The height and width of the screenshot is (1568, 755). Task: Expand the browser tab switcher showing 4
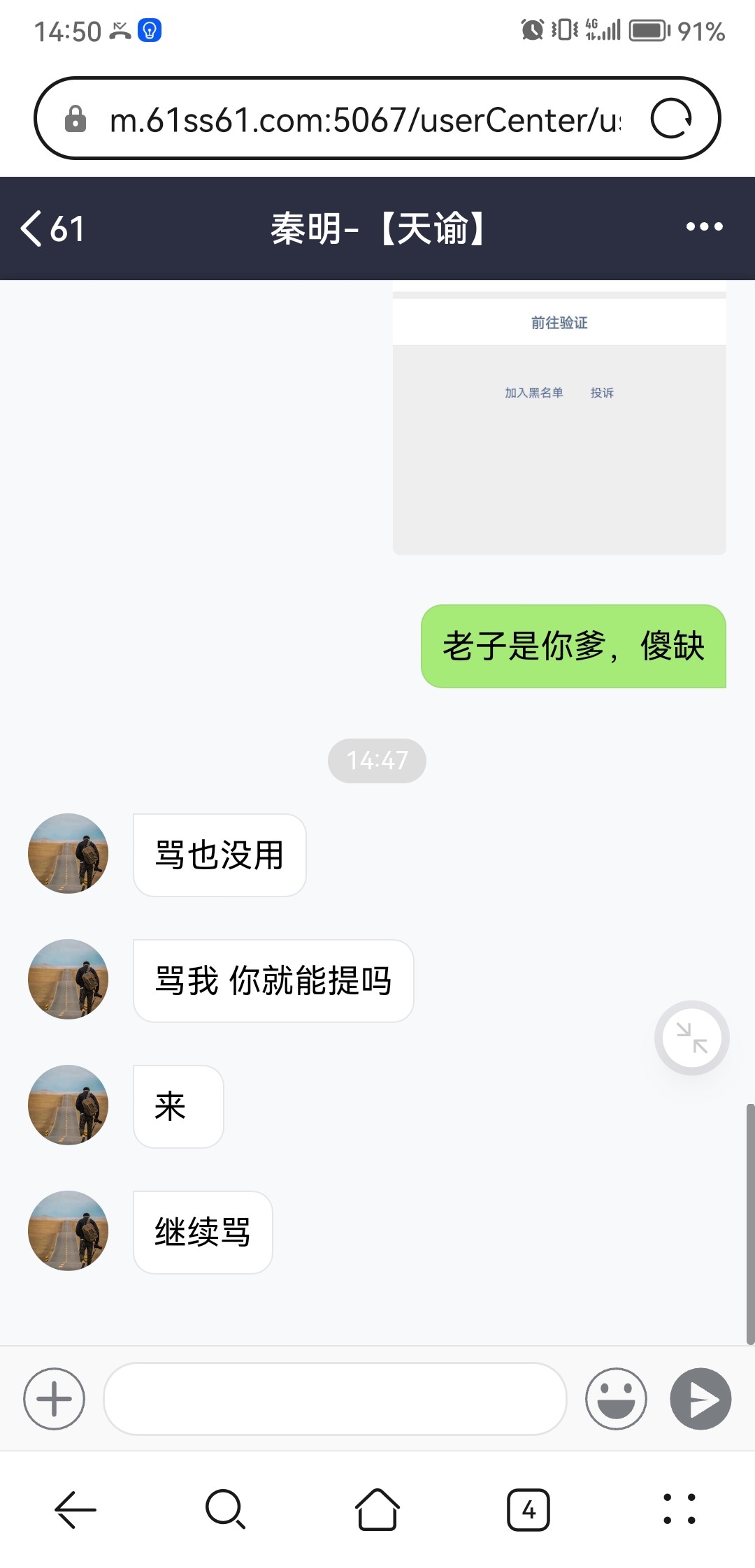[528, 1509]
